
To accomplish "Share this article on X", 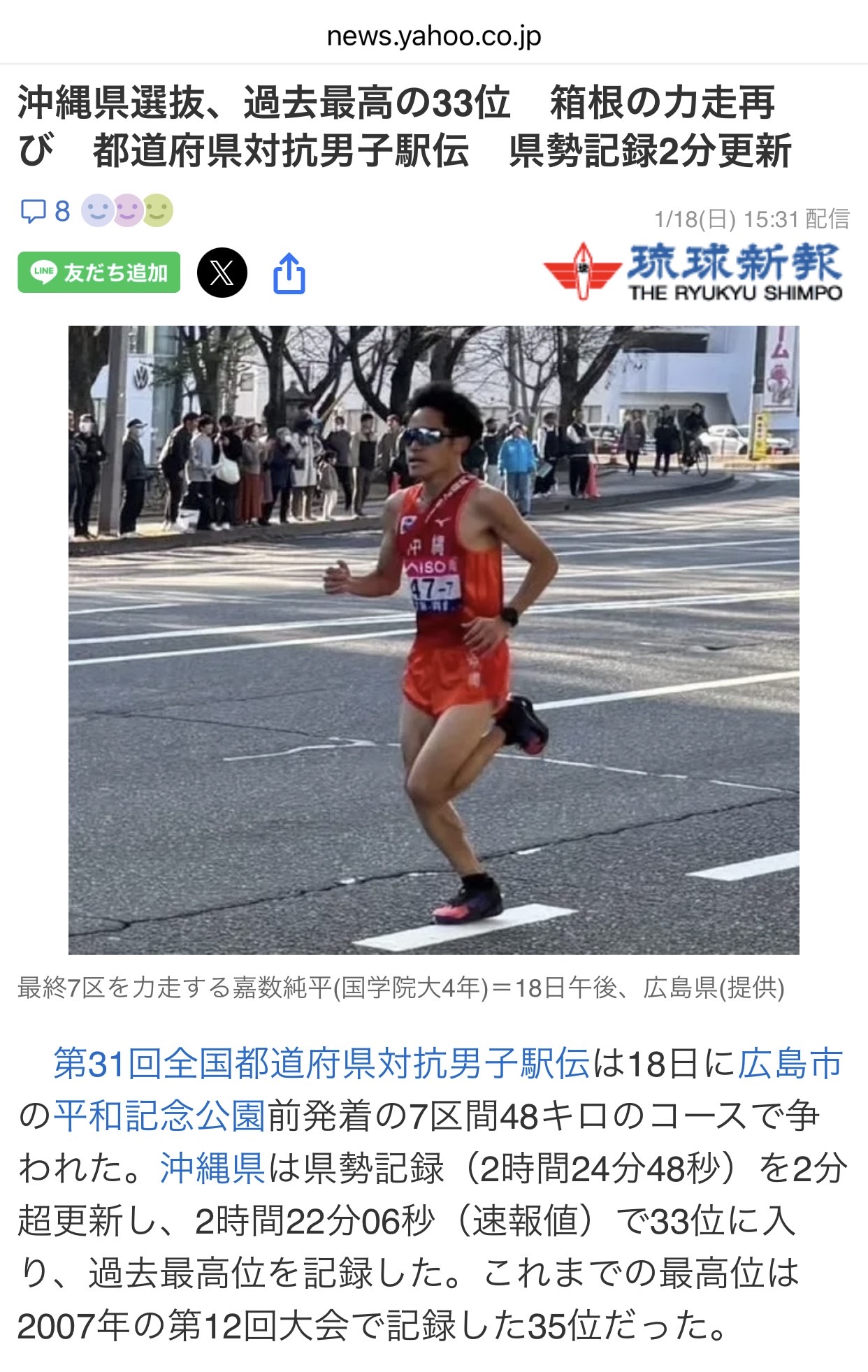I will (222, 273).
